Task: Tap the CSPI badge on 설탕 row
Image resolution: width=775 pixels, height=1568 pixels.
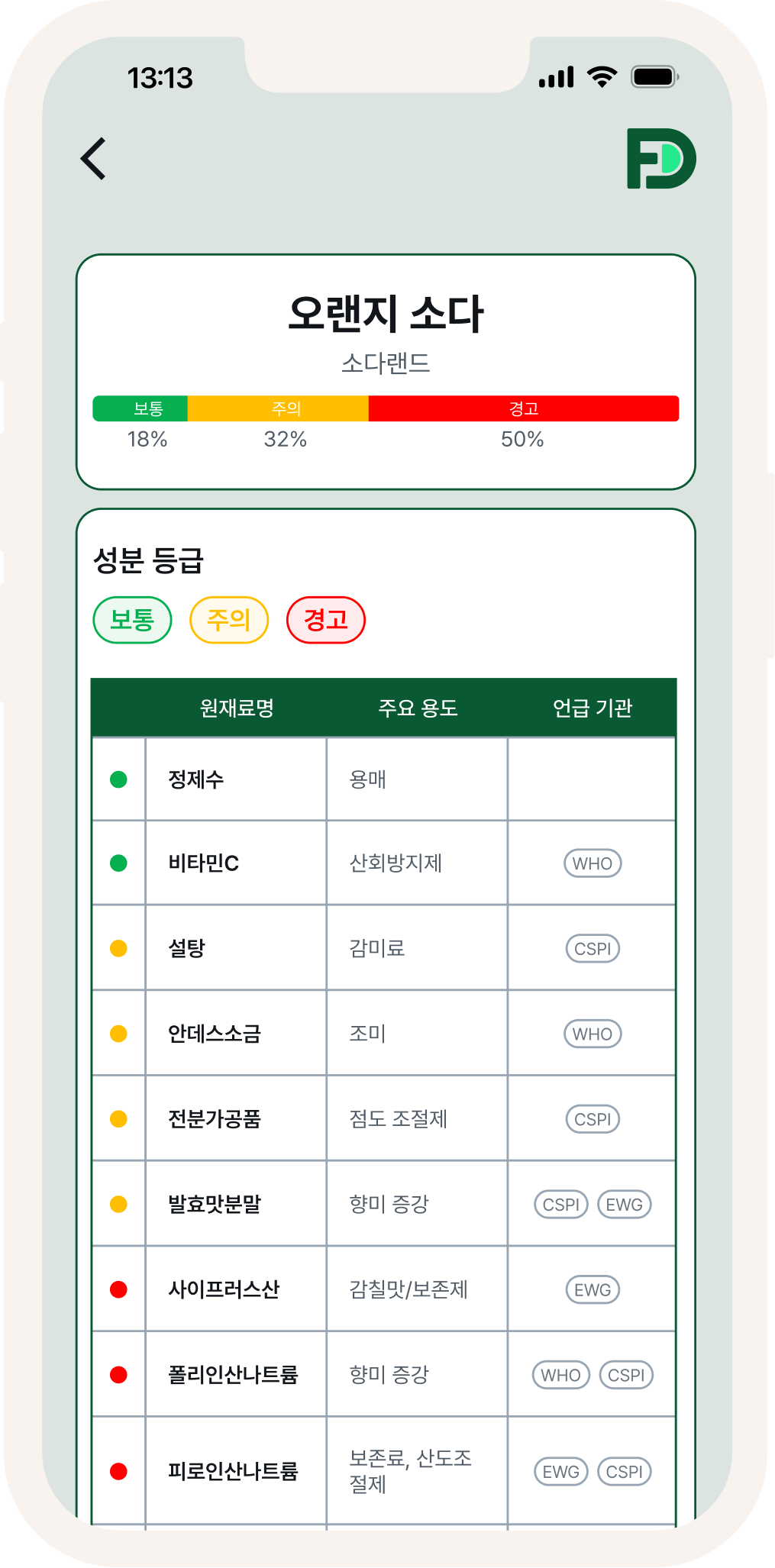Action: tap(592, 948)
